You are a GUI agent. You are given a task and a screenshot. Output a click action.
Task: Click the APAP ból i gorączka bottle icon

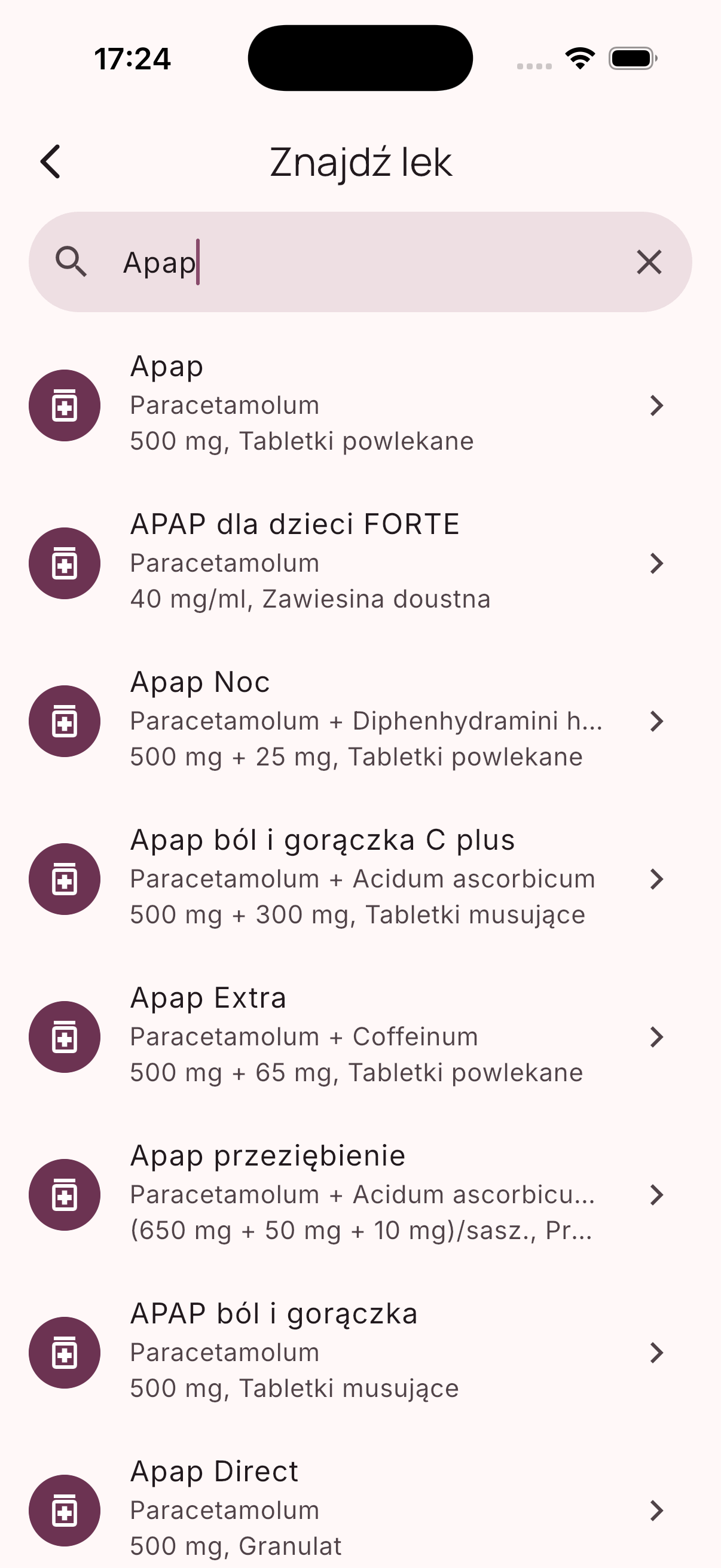click(x=65, y=1353)
